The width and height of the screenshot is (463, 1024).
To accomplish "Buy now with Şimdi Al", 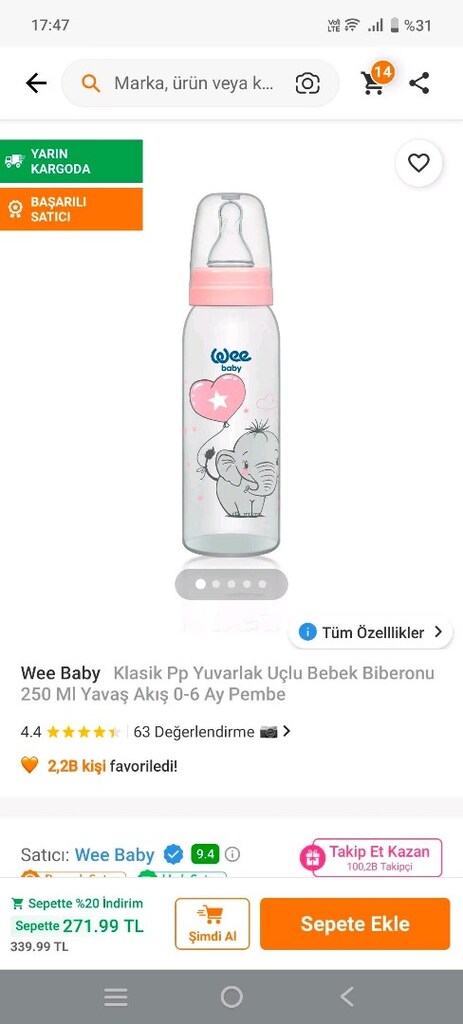I will click(x=212, y=923).
